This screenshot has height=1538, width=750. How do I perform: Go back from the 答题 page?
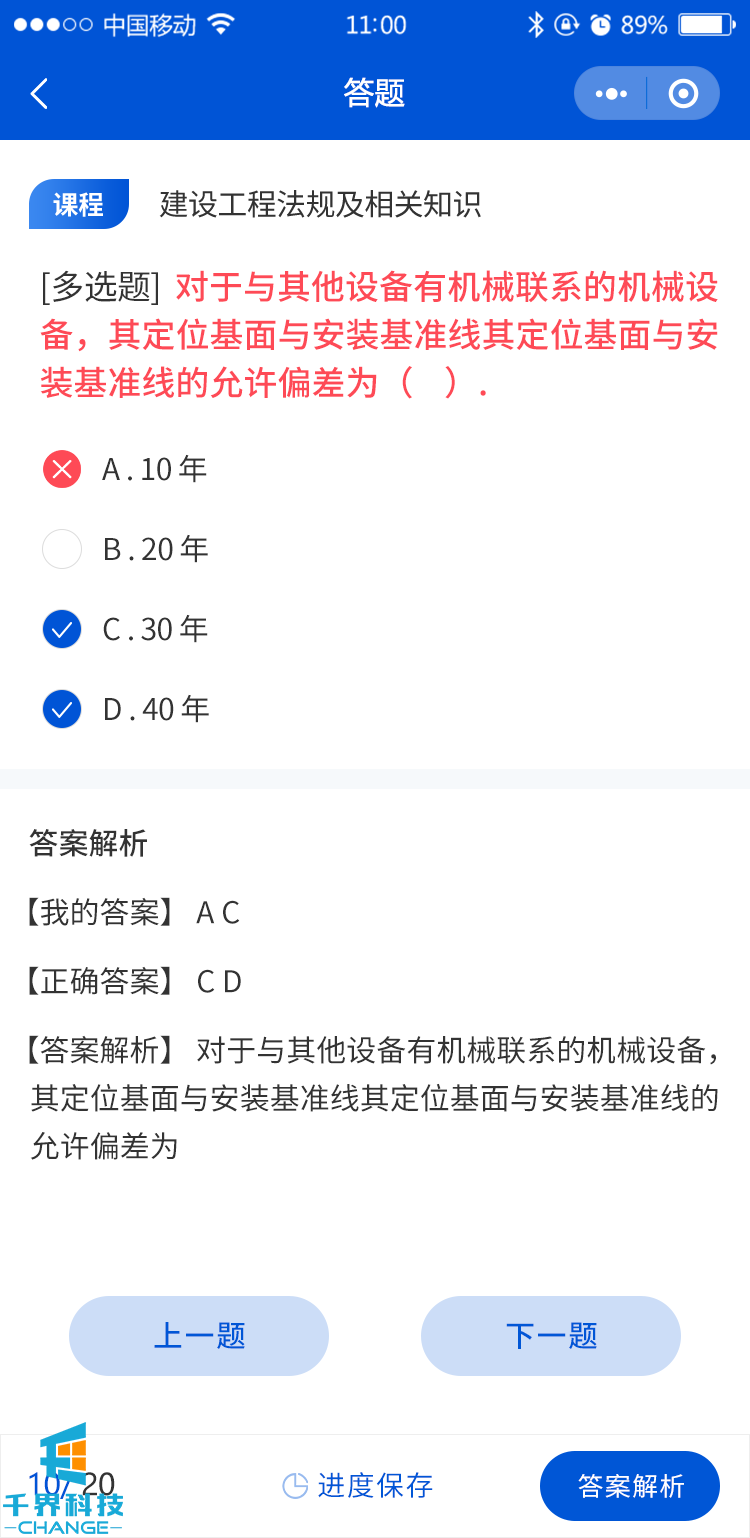coord(39,94)
